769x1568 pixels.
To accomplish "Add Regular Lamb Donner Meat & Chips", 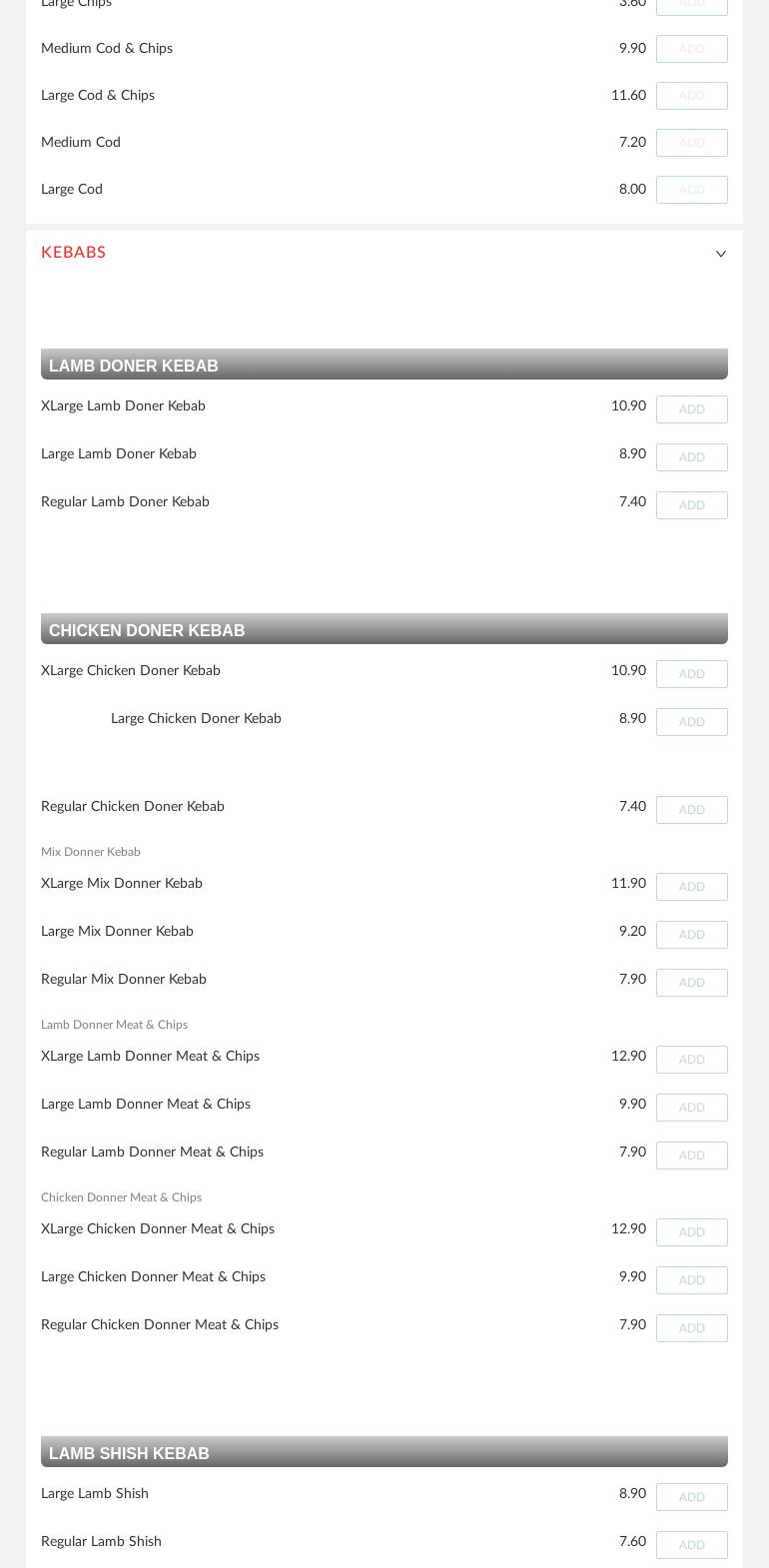I will (x=691, y=1156).
